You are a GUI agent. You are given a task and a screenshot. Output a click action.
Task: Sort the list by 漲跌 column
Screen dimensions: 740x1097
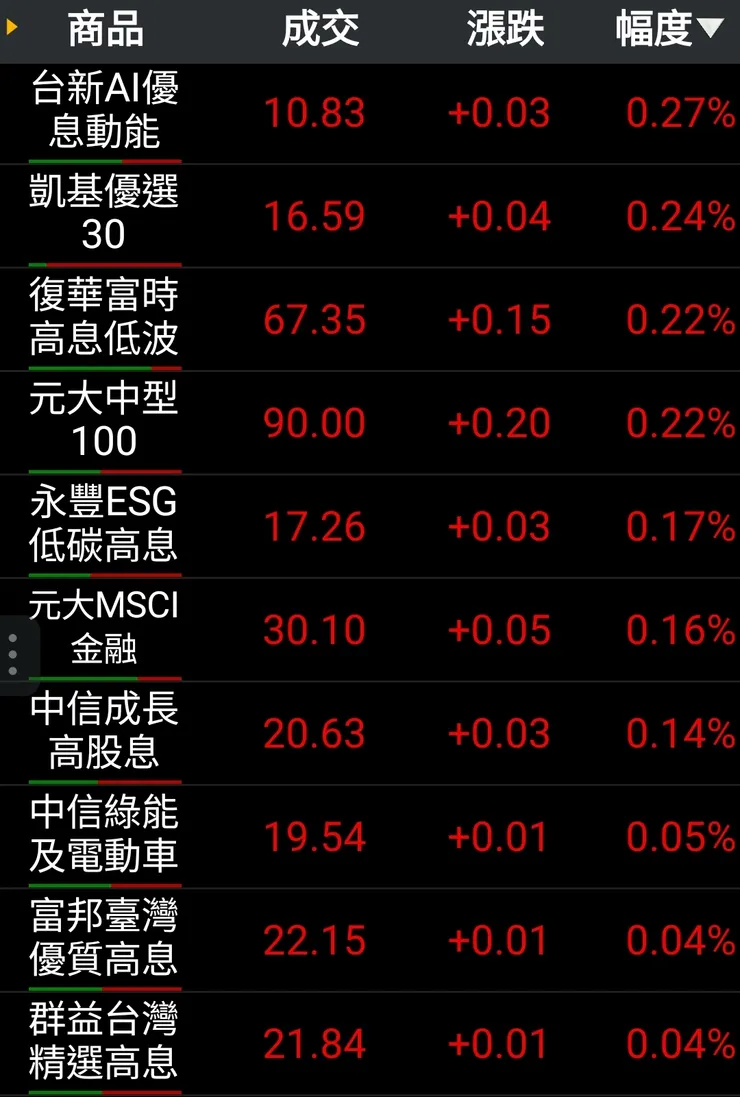coord(505,29)
